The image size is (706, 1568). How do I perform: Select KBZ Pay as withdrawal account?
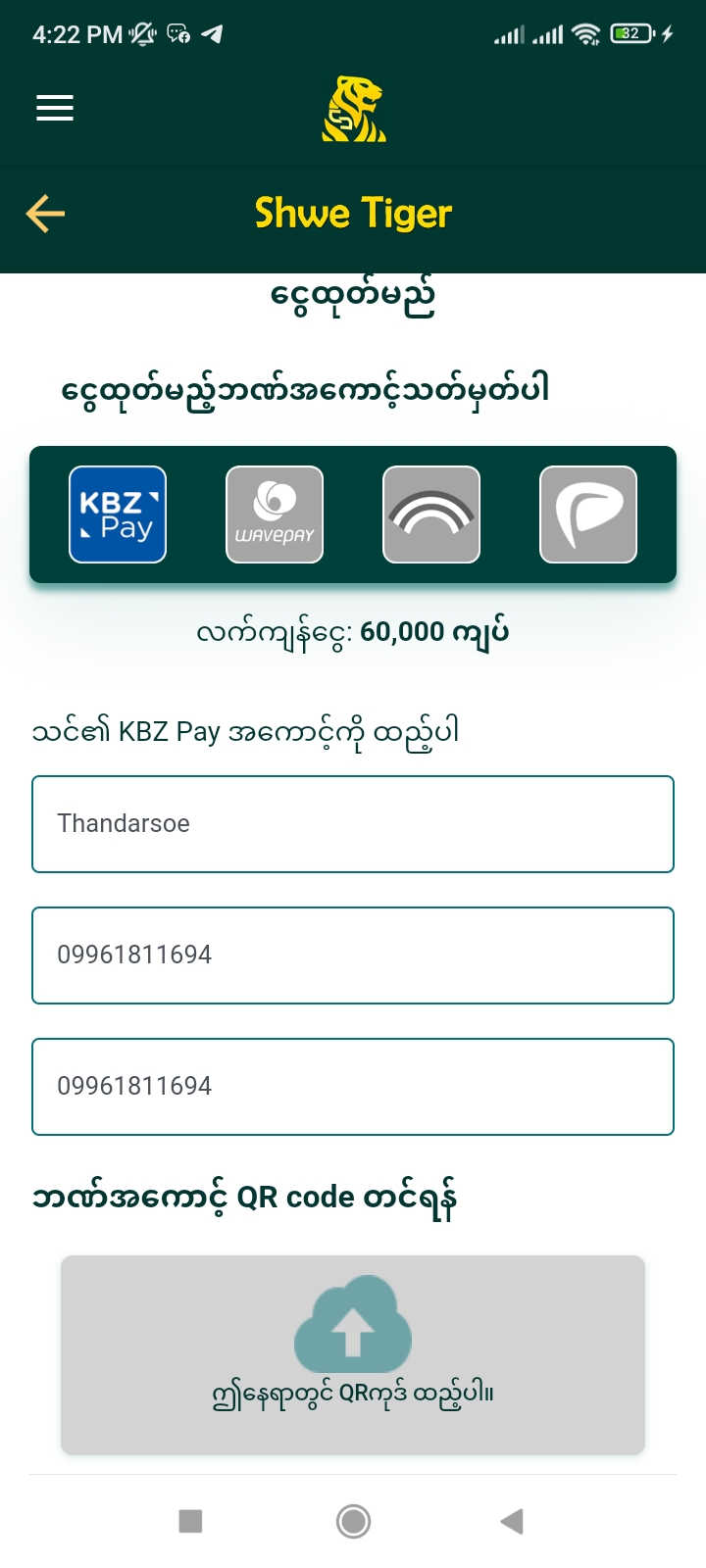pos(118,514)
